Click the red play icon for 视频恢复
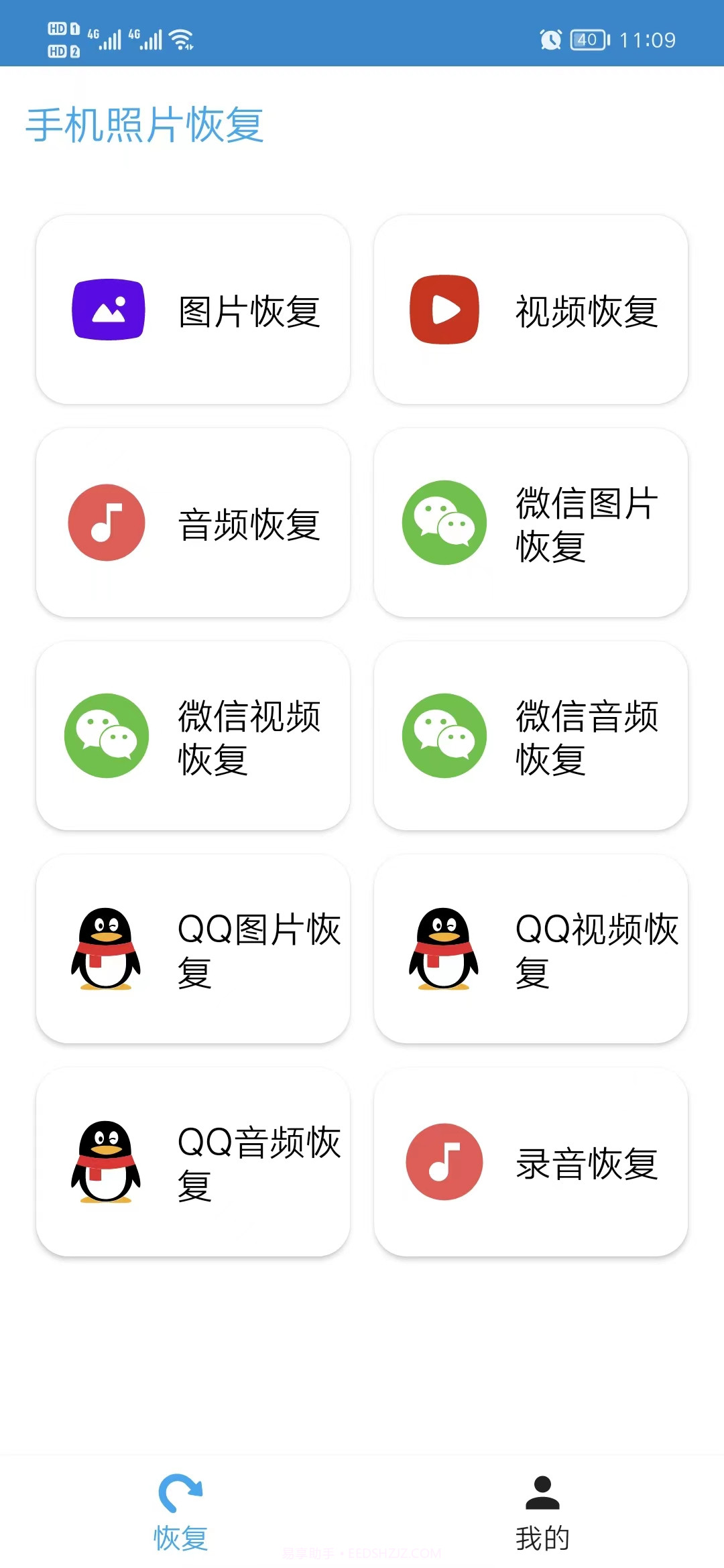The height and width of the screenshot is (1568, 724). click(x=444, y=310)
